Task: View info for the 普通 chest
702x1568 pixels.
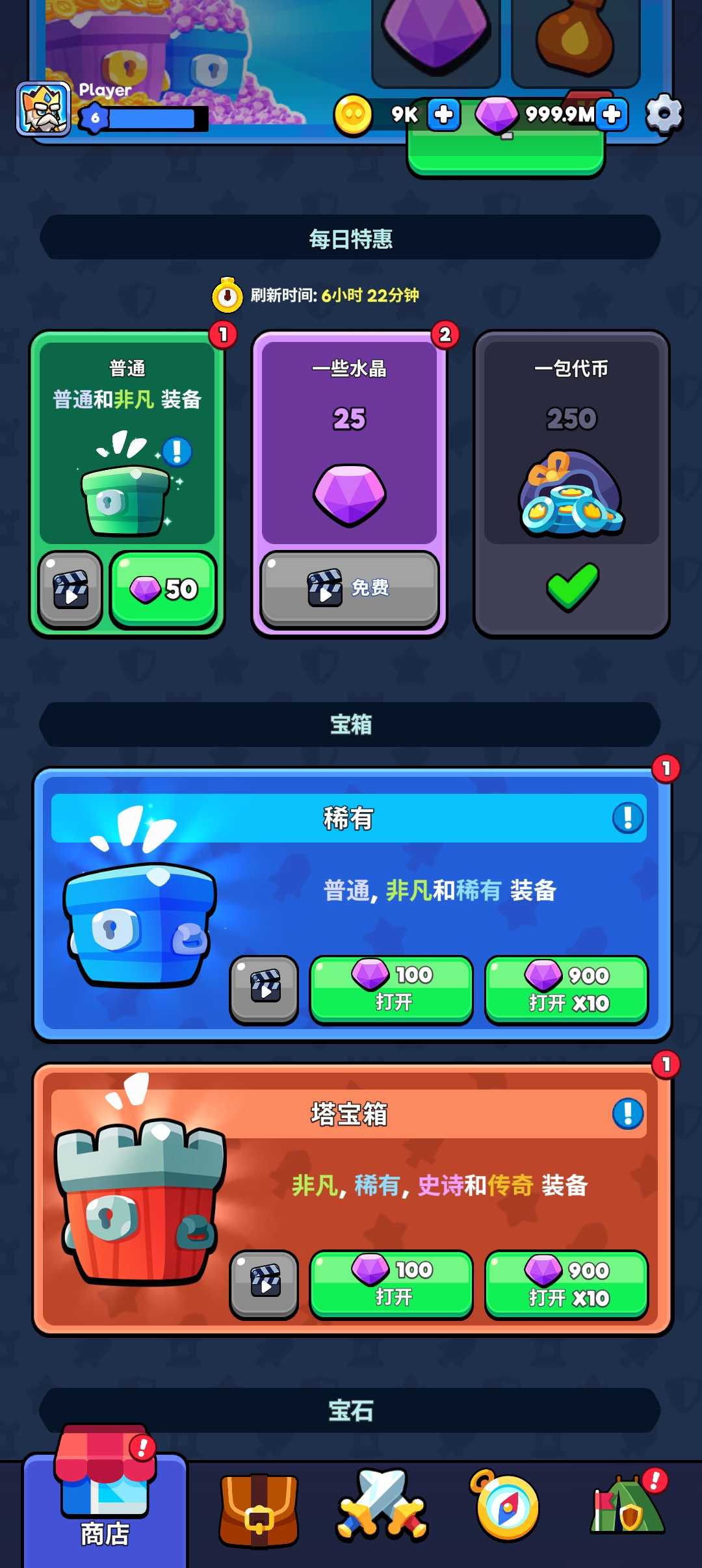Action: click(x=177, y=451)
